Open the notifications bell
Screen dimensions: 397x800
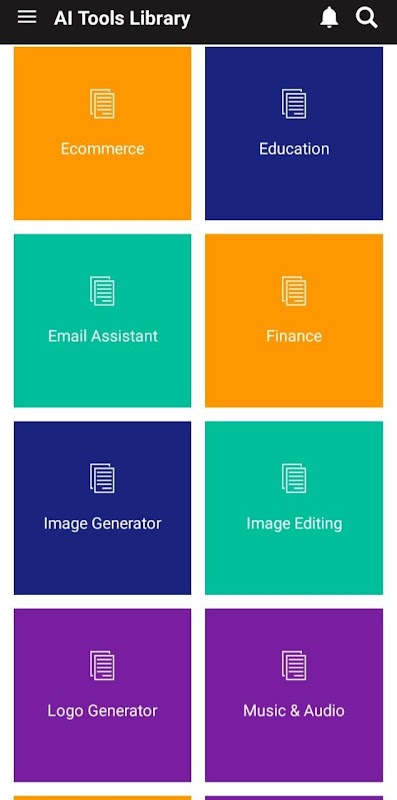coord(329,18)
